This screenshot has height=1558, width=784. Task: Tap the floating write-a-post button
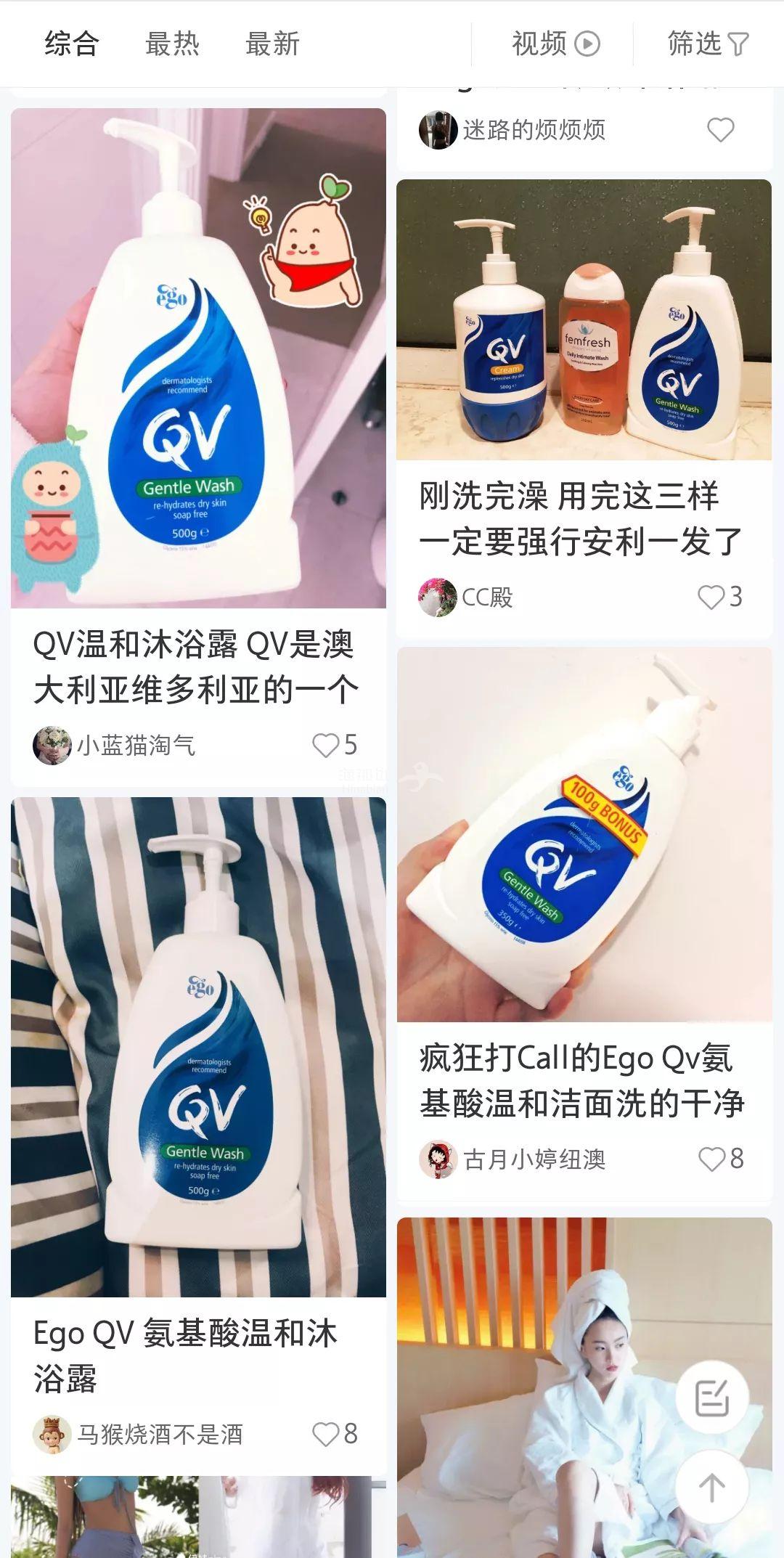click(x=711, y=1398)
